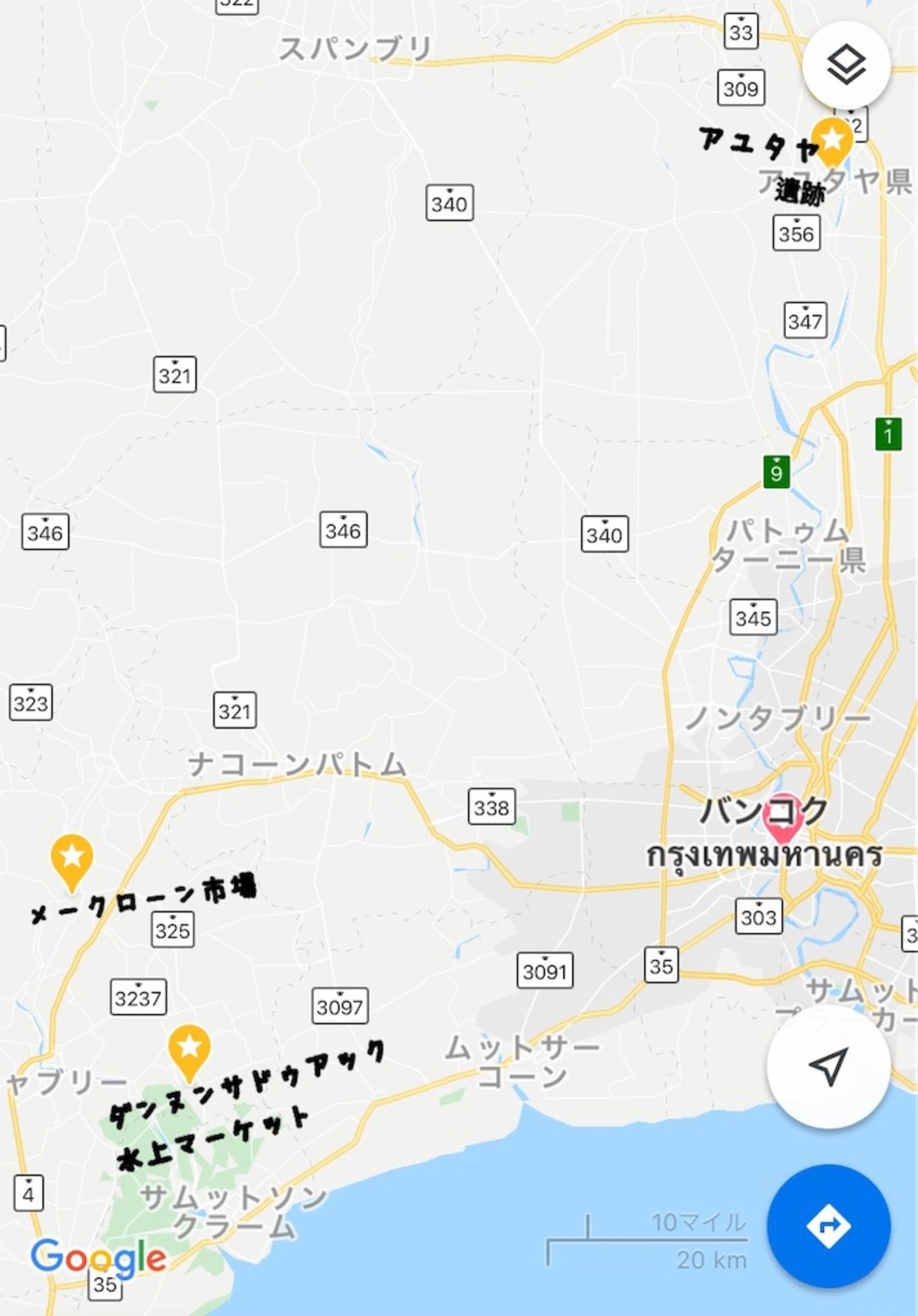Center map on my current location
The width and height of the screenshot is (918, 1316).
(x=828, y=1066)
